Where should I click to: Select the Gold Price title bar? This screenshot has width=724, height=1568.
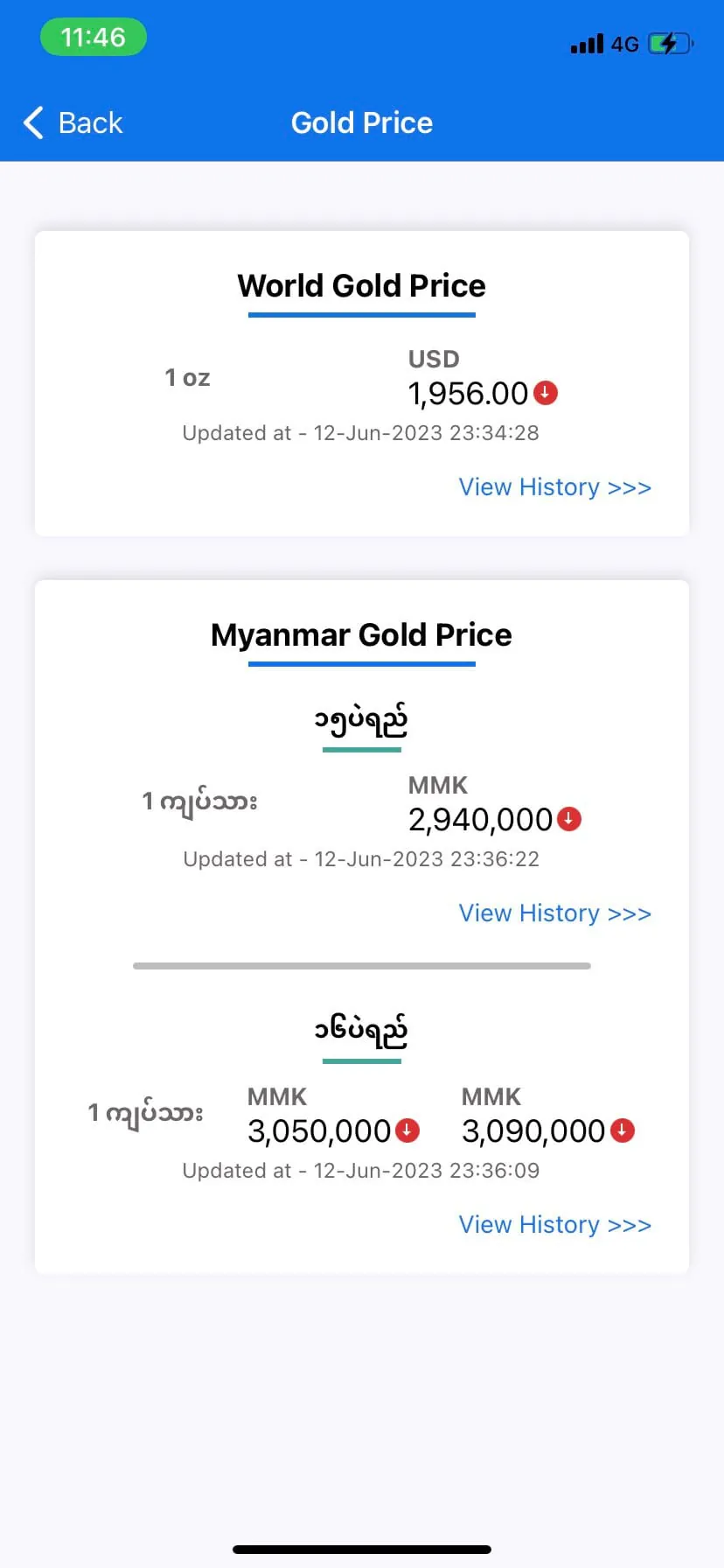361,122
